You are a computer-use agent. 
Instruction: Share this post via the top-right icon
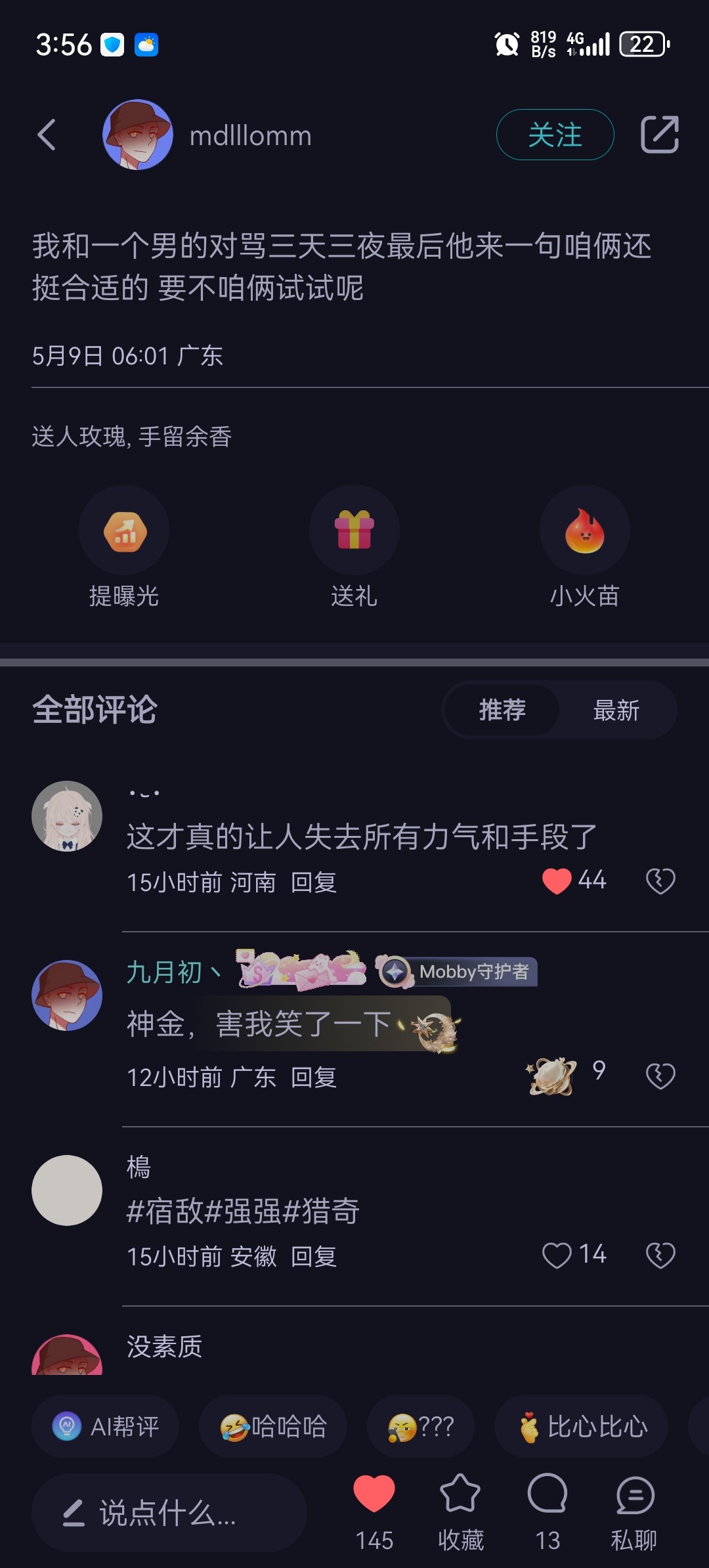pos(660,135)
